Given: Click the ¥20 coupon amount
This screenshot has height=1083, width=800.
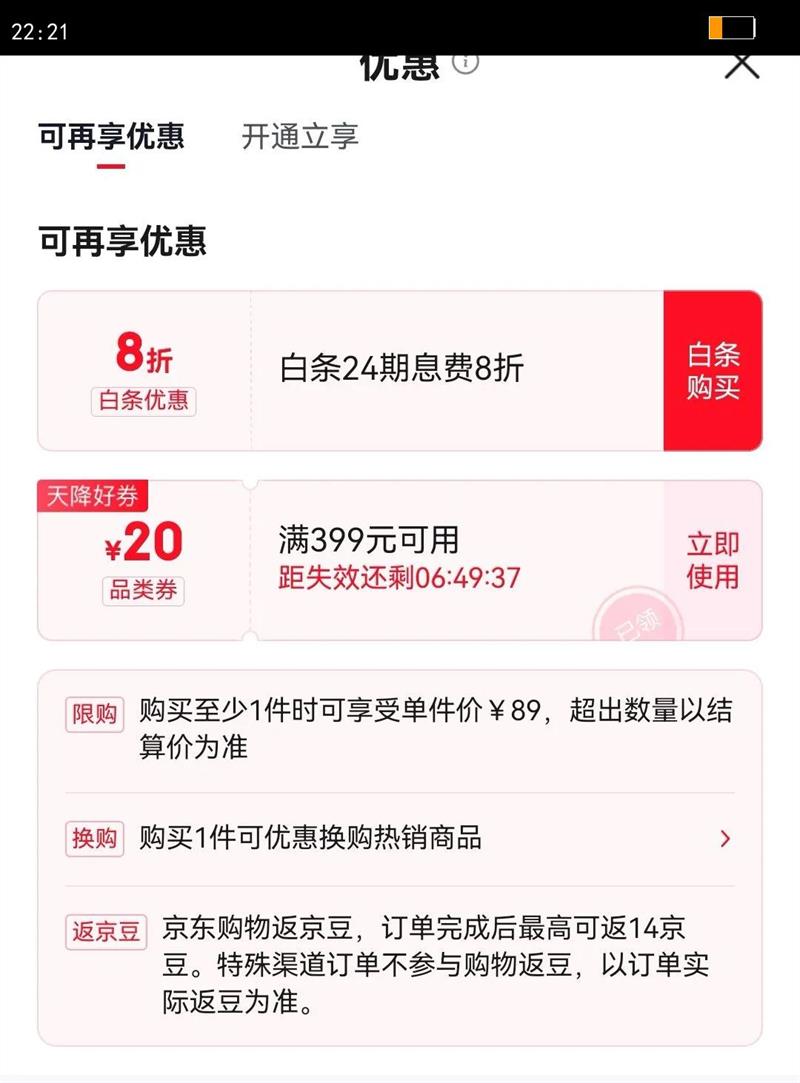Looking at the screenshot, I should 143,541.
